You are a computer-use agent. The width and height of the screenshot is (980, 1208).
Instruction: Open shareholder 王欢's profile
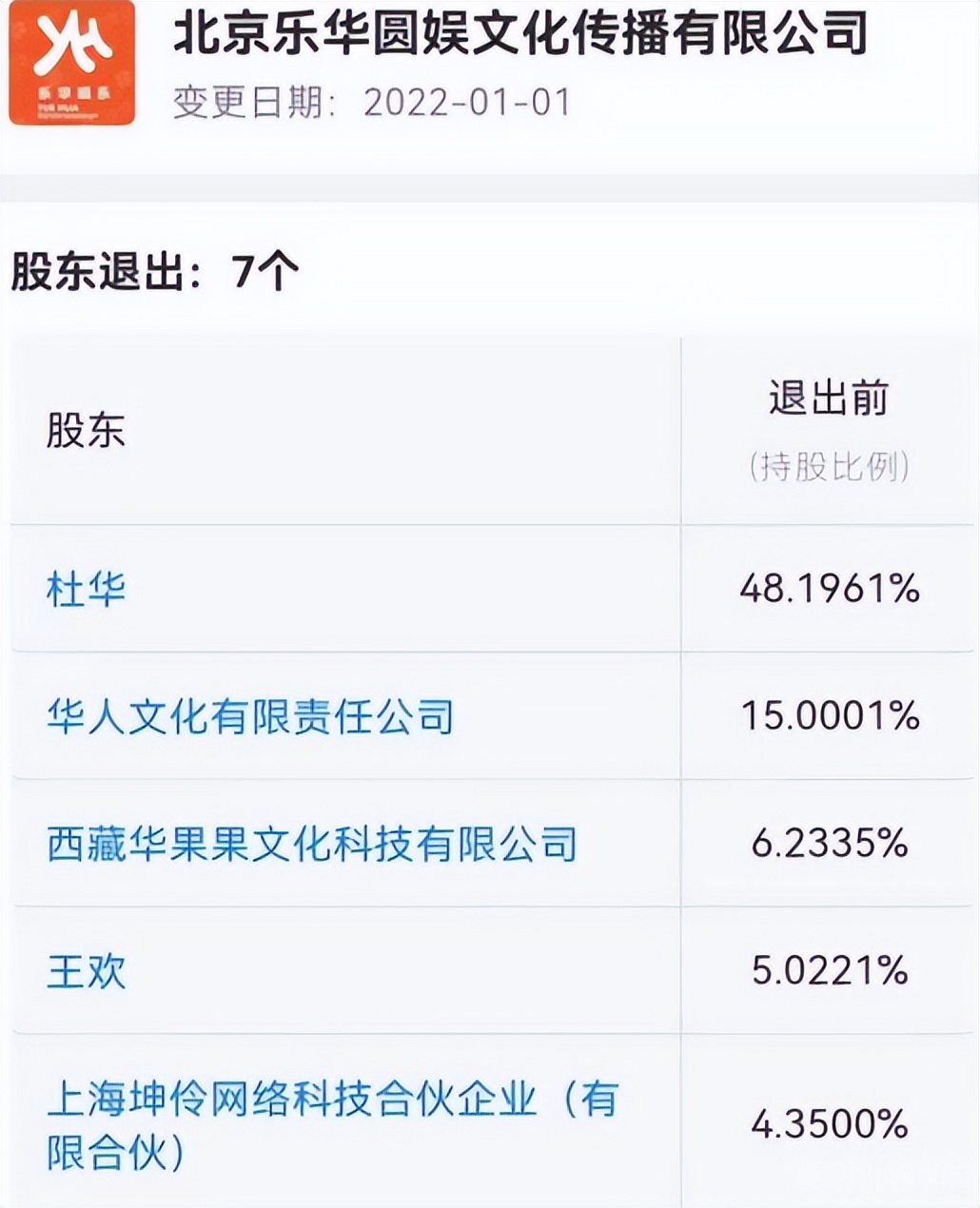tap(86, 971)
